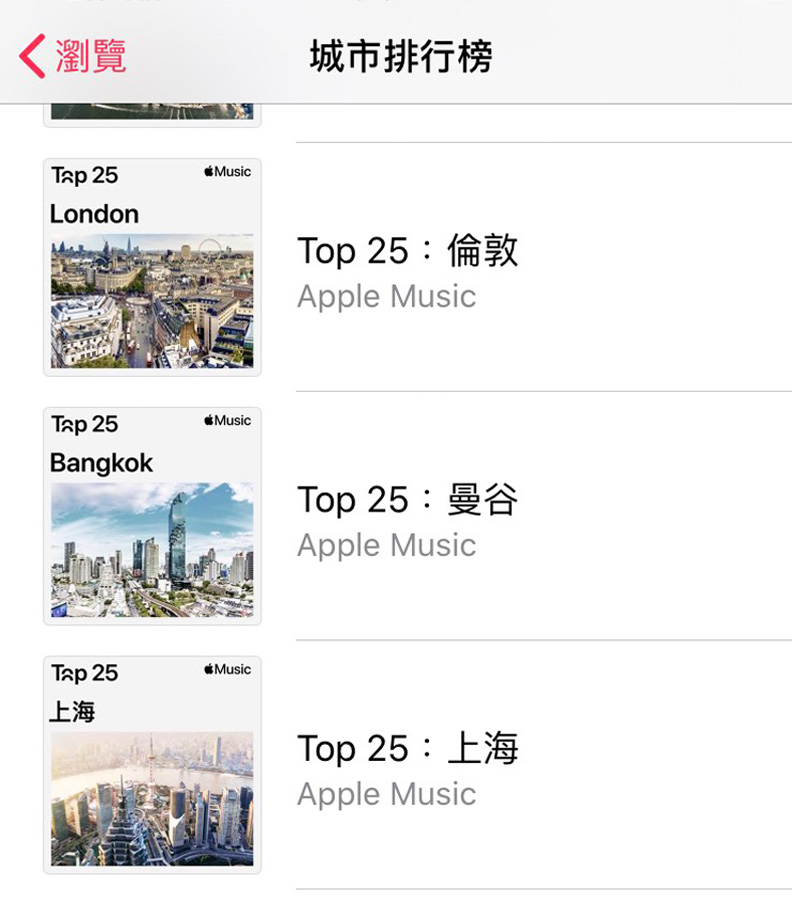792x900 pixels.
Task: Tap 'Apple Music' subtitle under Top 25：倫敦
Action: coord(386,296)
